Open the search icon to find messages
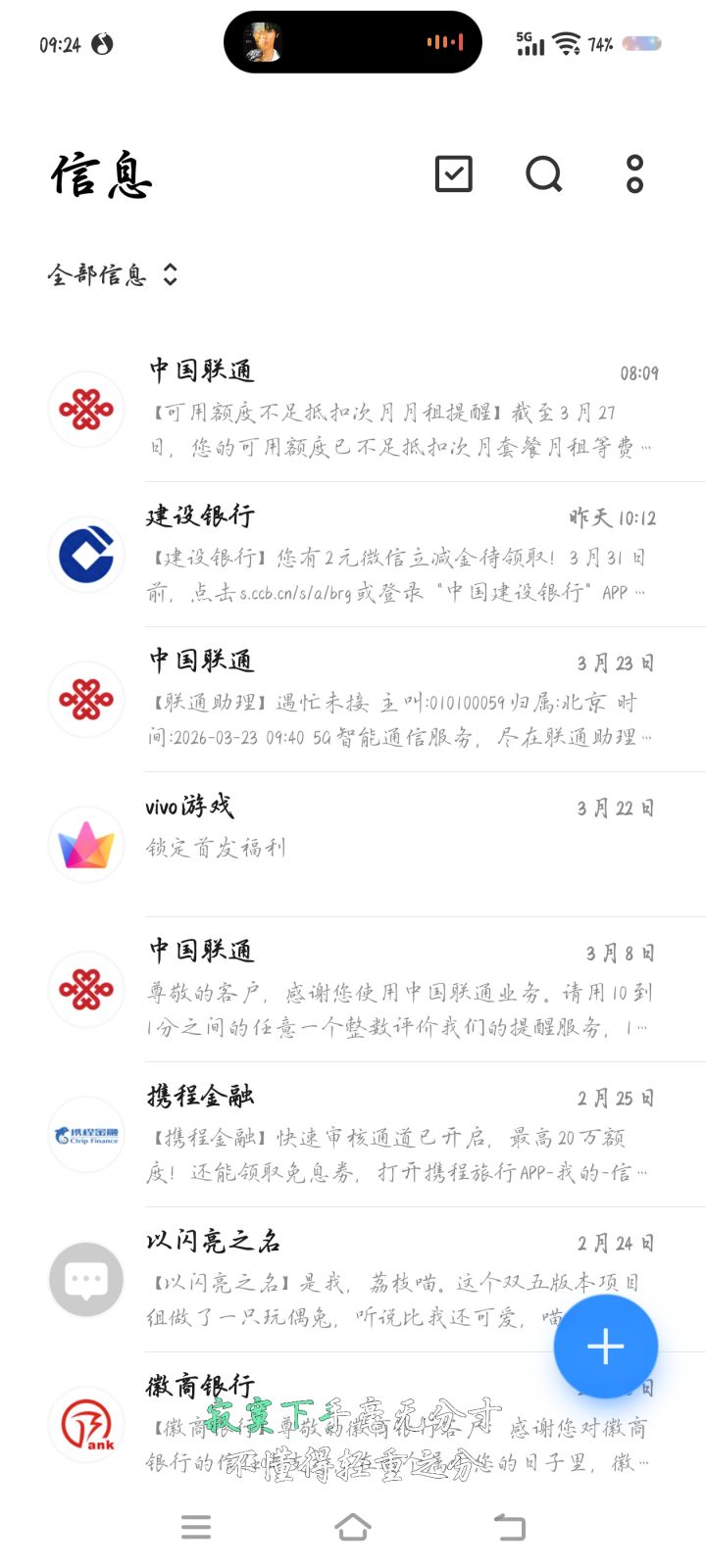This screenshot has width=706, height=1568. 543,174
